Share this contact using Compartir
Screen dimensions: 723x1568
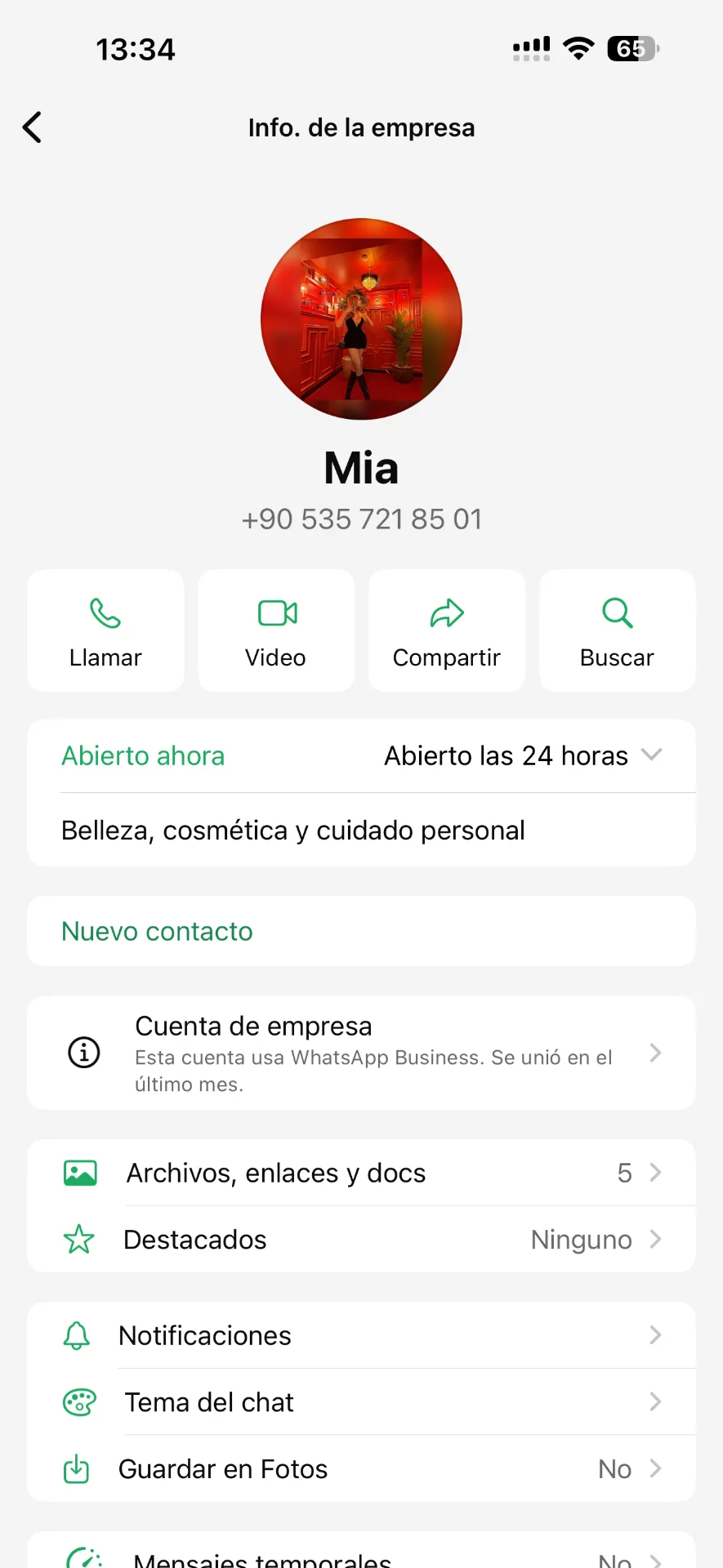[447, 630]
